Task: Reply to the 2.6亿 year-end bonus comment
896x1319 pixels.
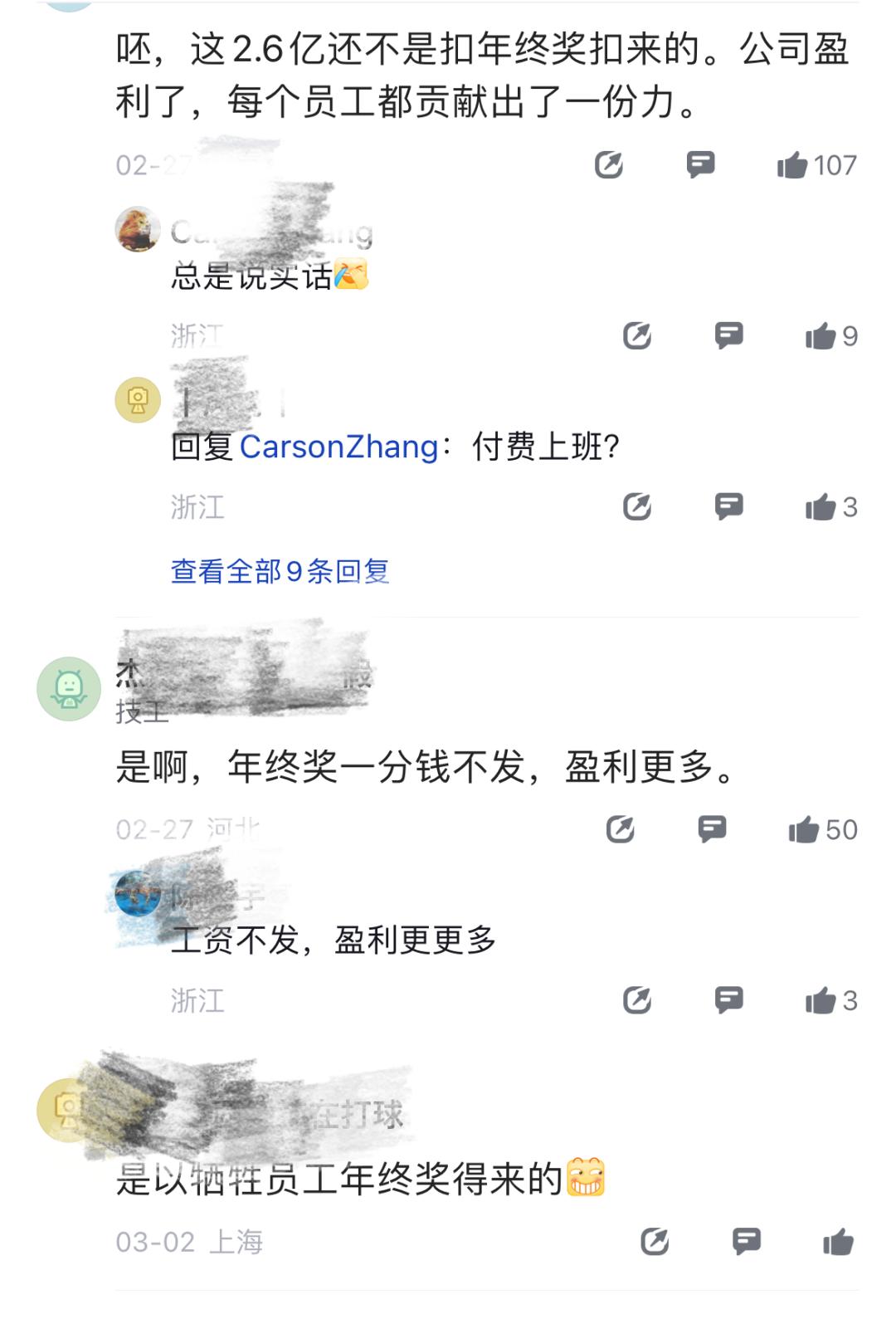Action: pyautogui.click(x=701, y=164)
